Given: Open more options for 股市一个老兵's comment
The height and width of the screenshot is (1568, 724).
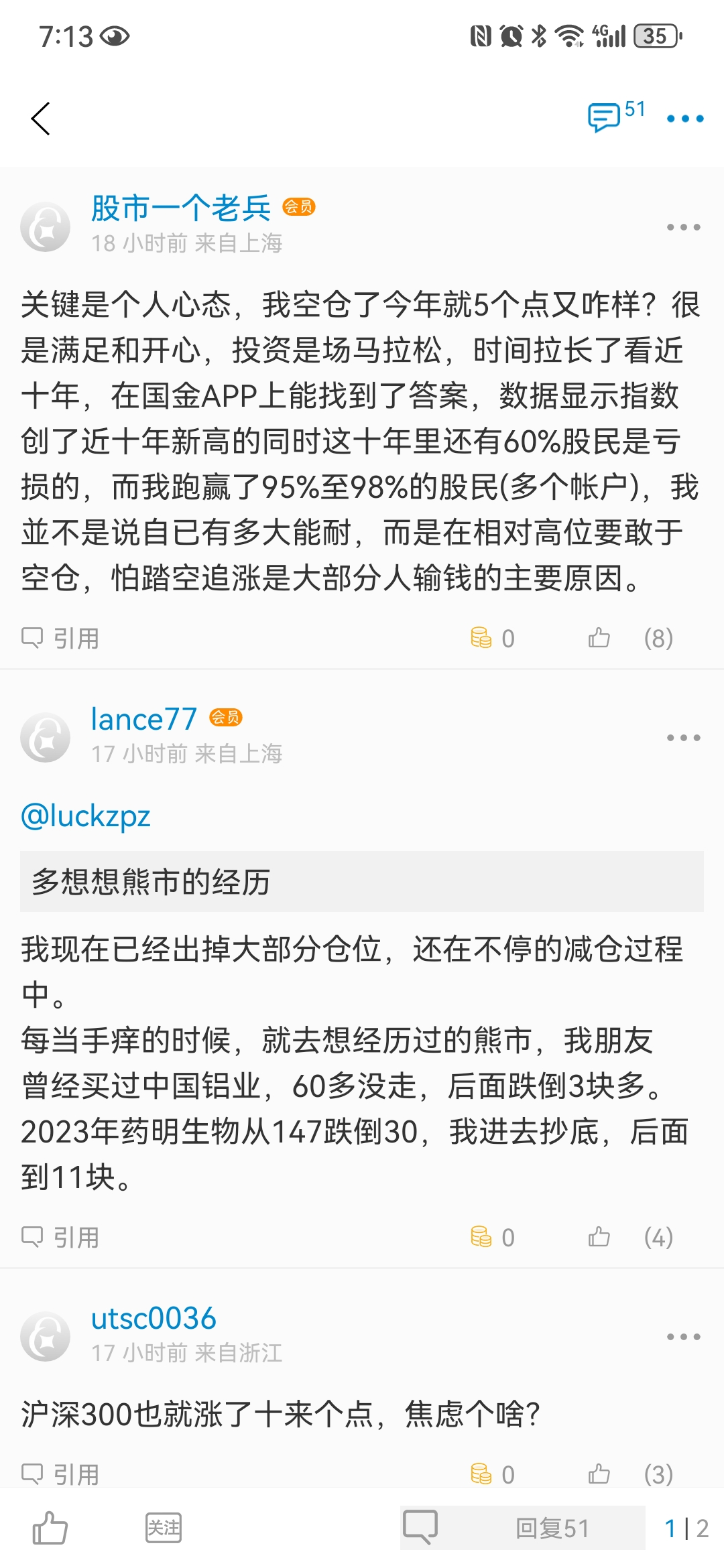Looking at the screenshot, I should pos(683,227).
